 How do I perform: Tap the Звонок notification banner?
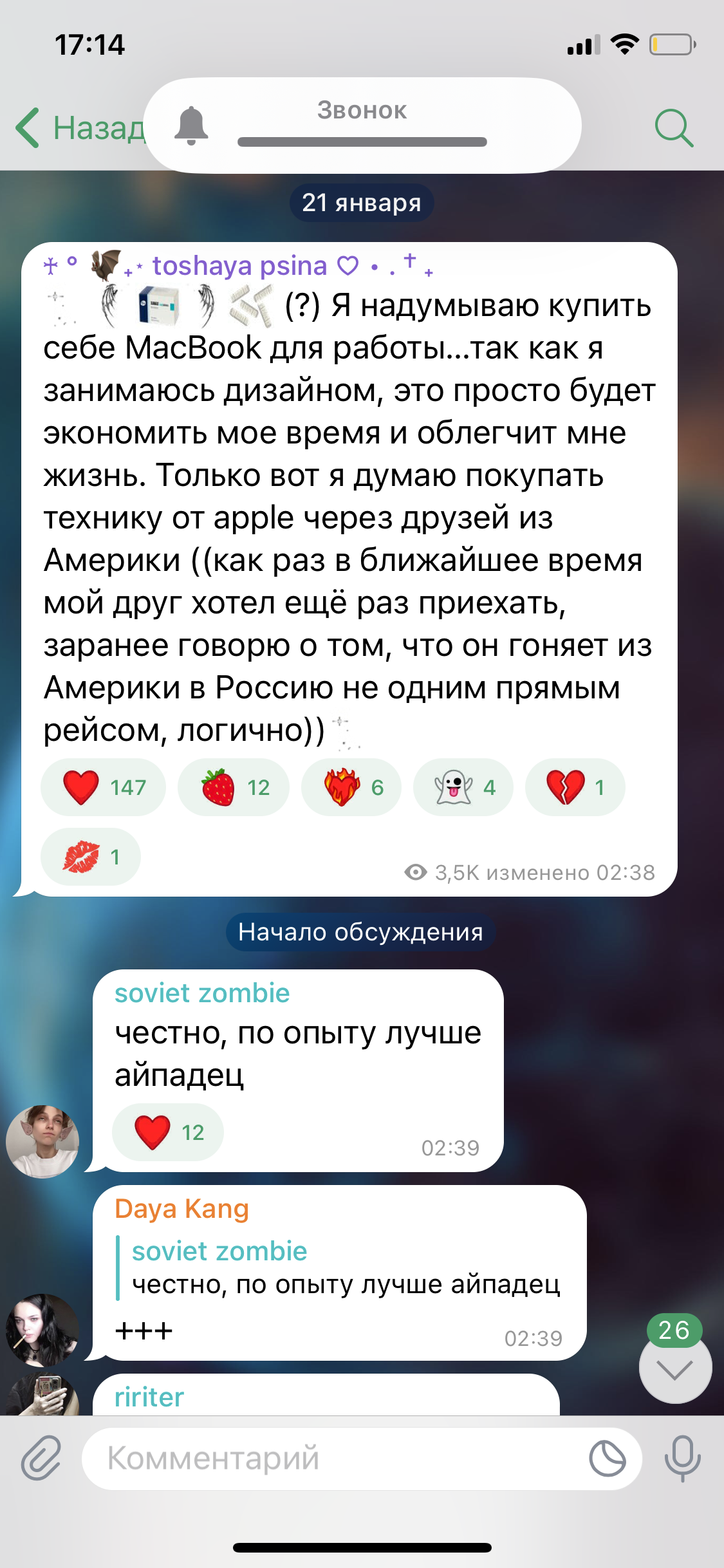coord(362,125)
